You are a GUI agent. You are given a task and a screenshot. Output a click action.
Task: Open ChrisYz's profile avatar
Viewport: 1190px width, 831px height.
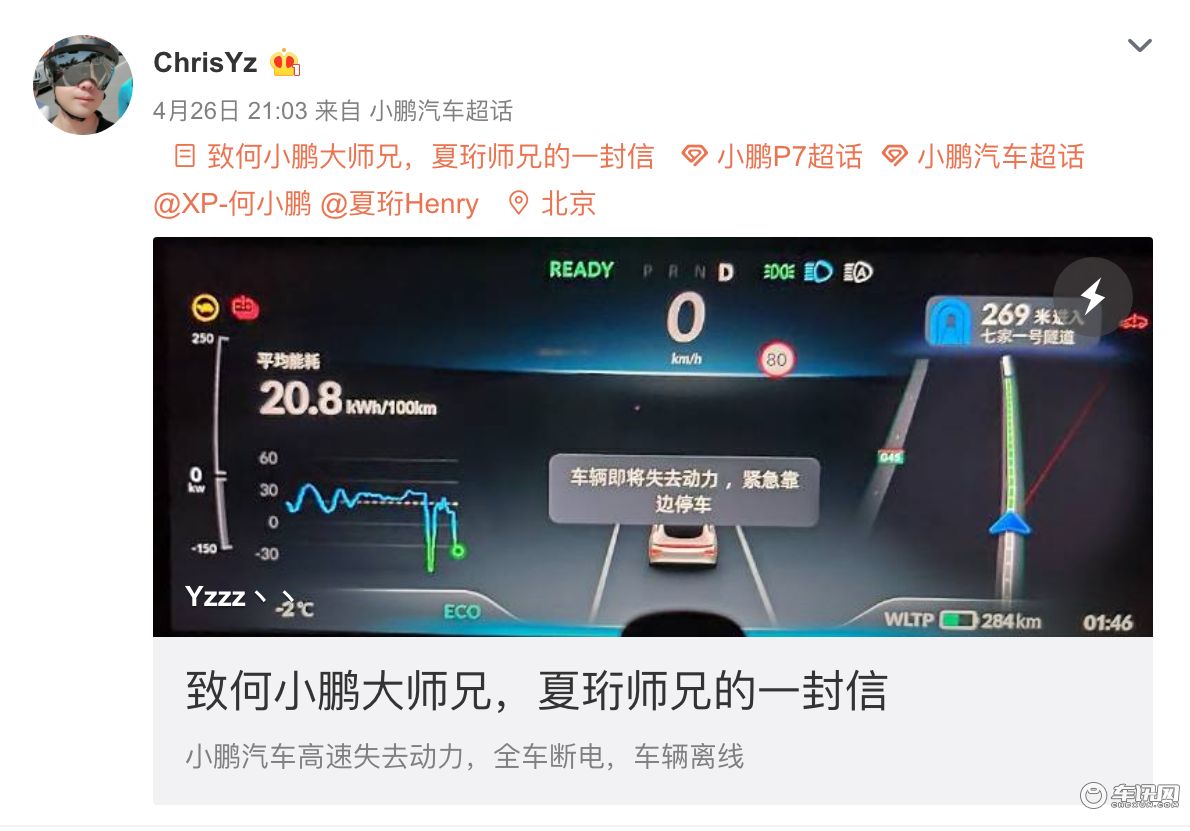pos(83,85)
